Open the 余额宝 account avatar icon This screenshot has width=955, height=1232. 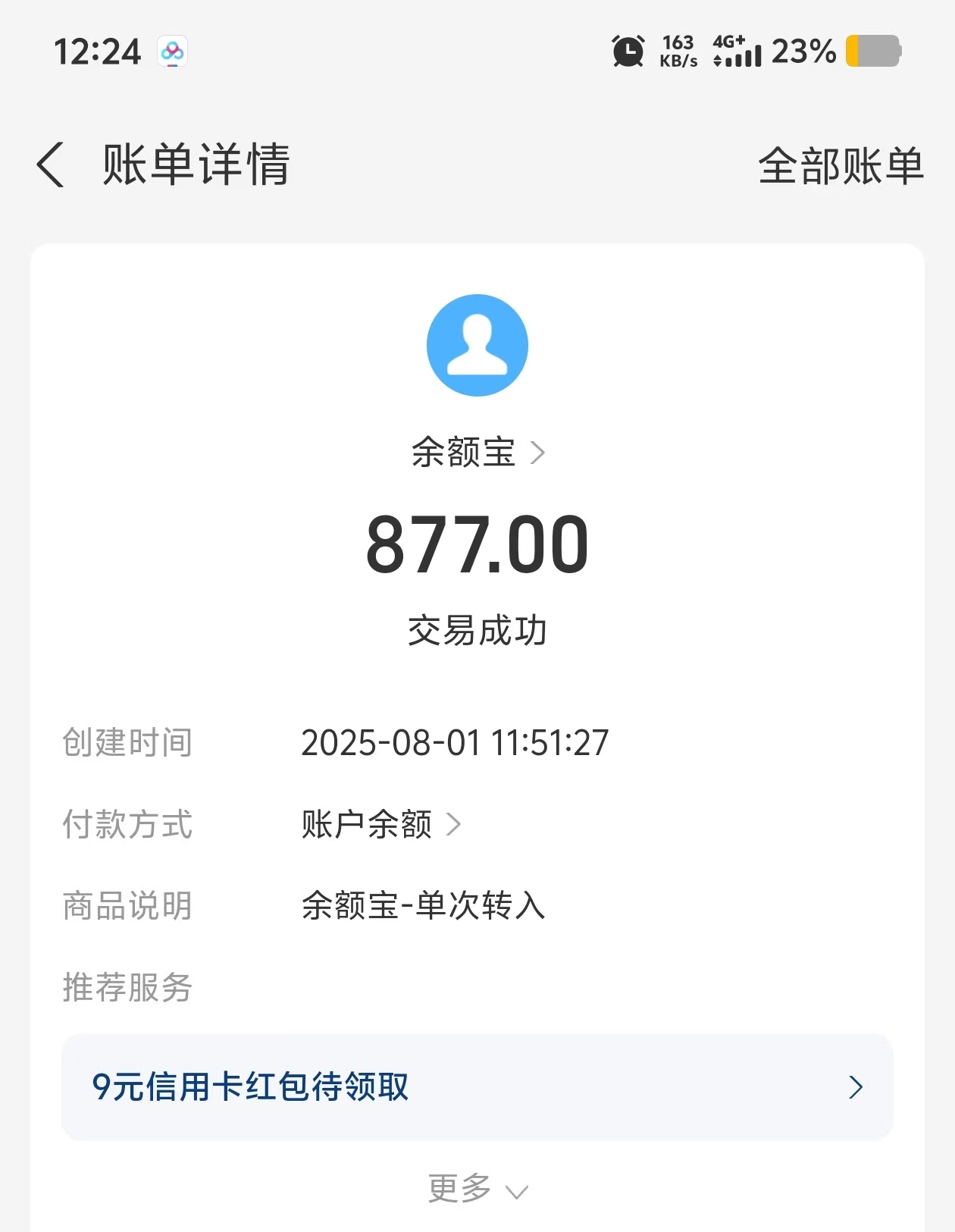tap(477, 344)
